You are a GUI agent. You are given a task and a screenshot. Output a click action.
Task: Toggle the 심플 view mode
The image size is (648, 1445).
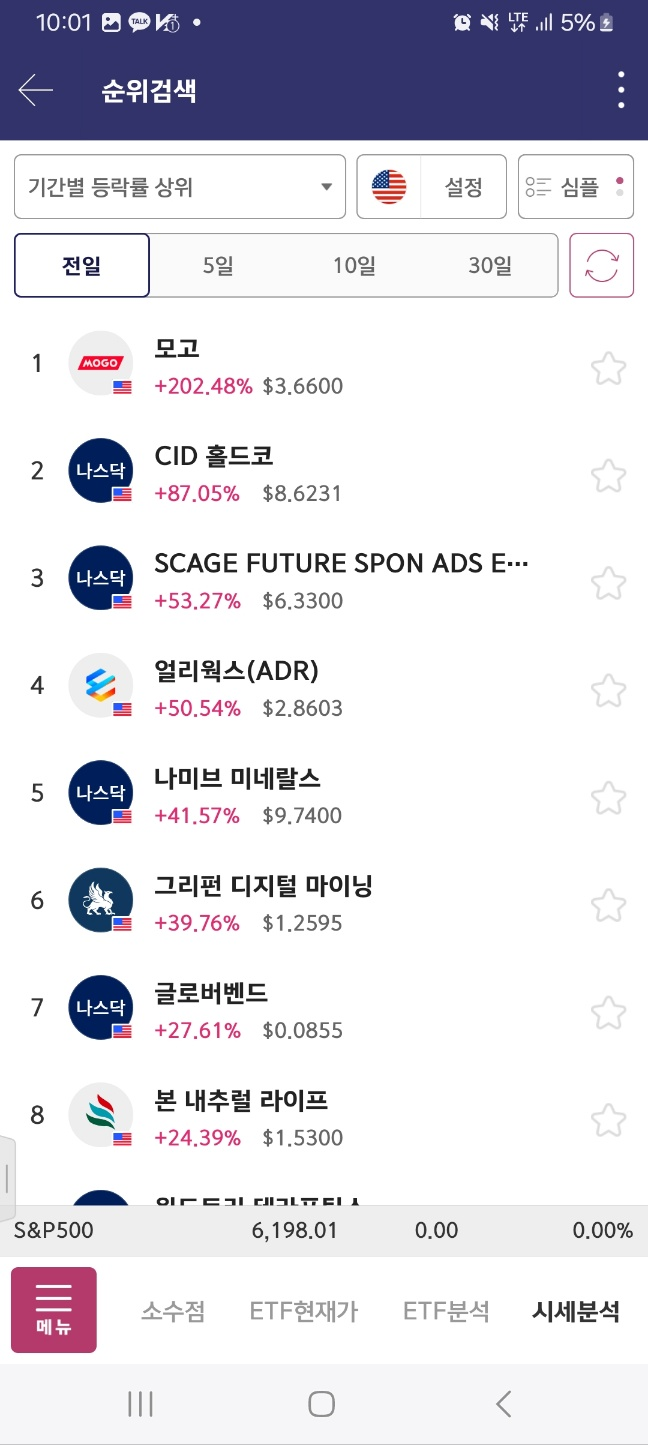coord(576,187)
